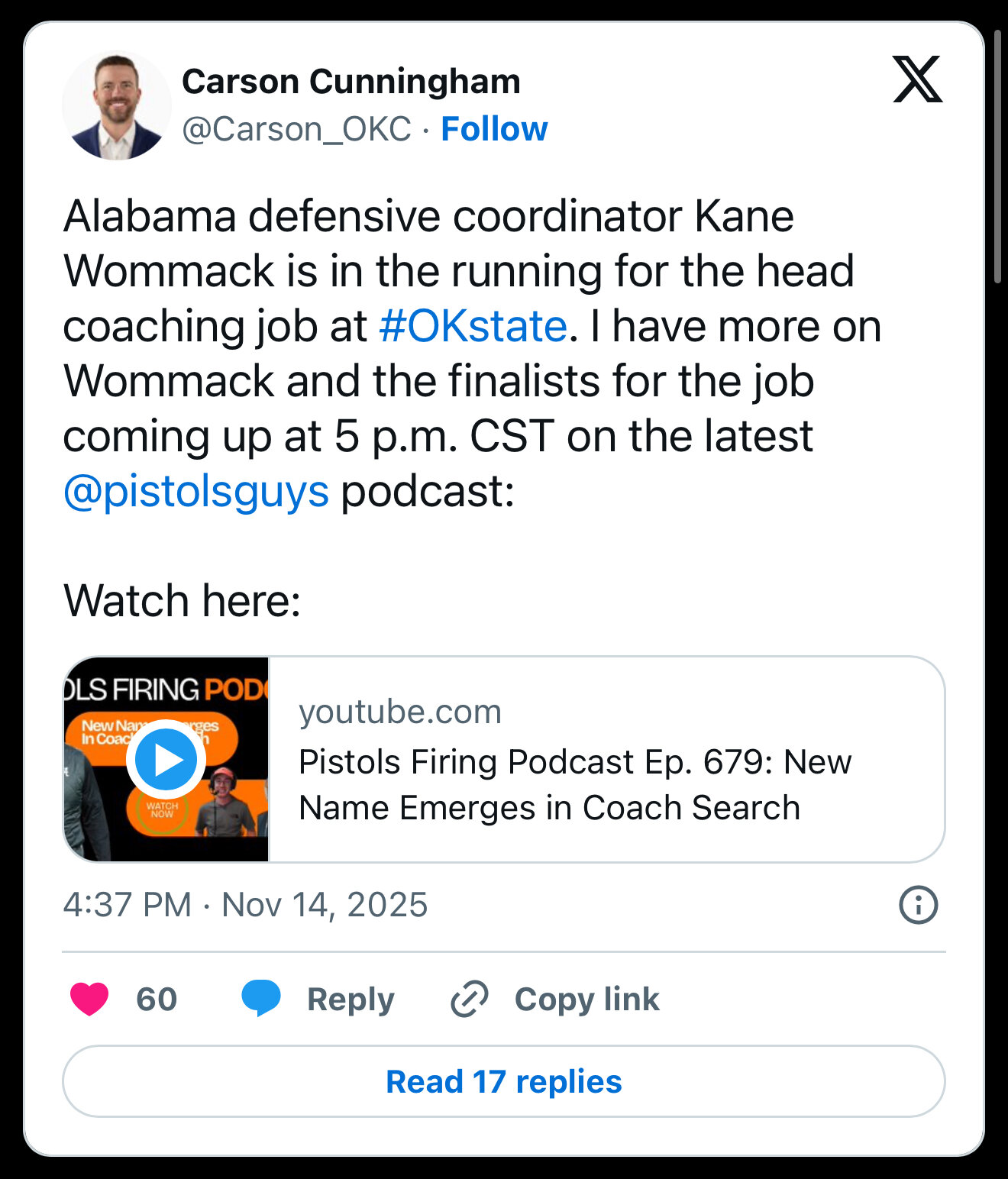Reply to Carson's tweet
Viewport: 1008px width, 1179px height.
pos(318,999)
